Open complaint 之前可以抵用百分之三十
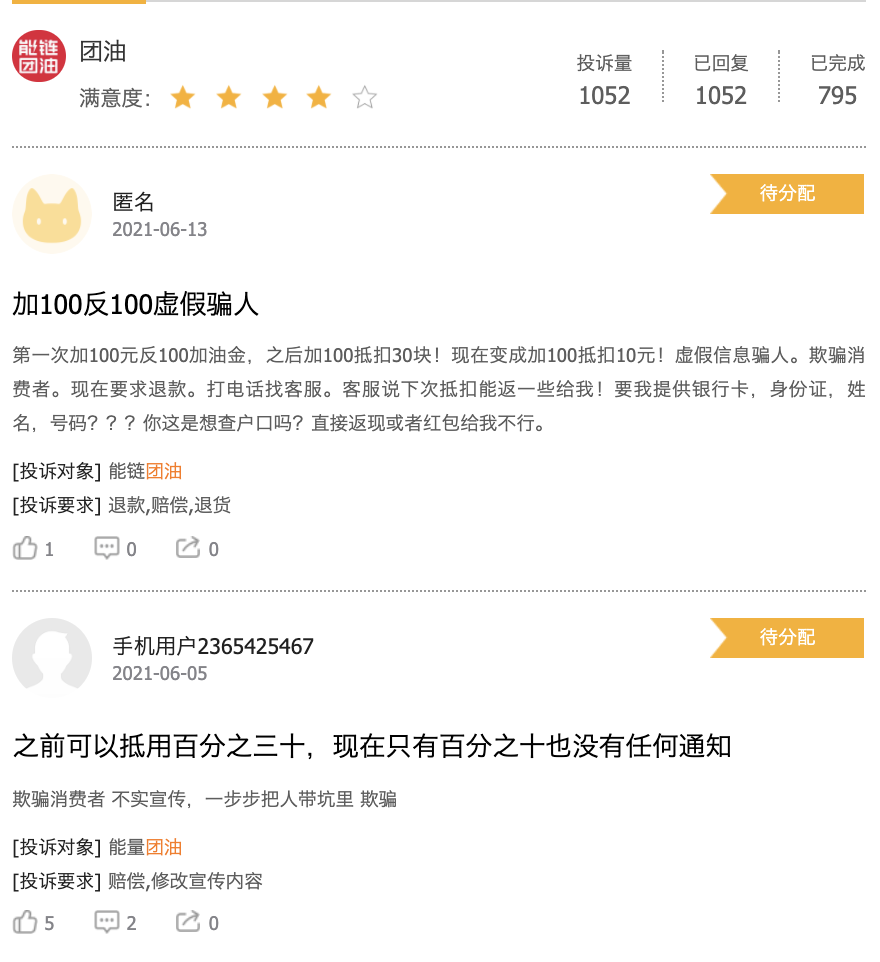 (372, 745)
